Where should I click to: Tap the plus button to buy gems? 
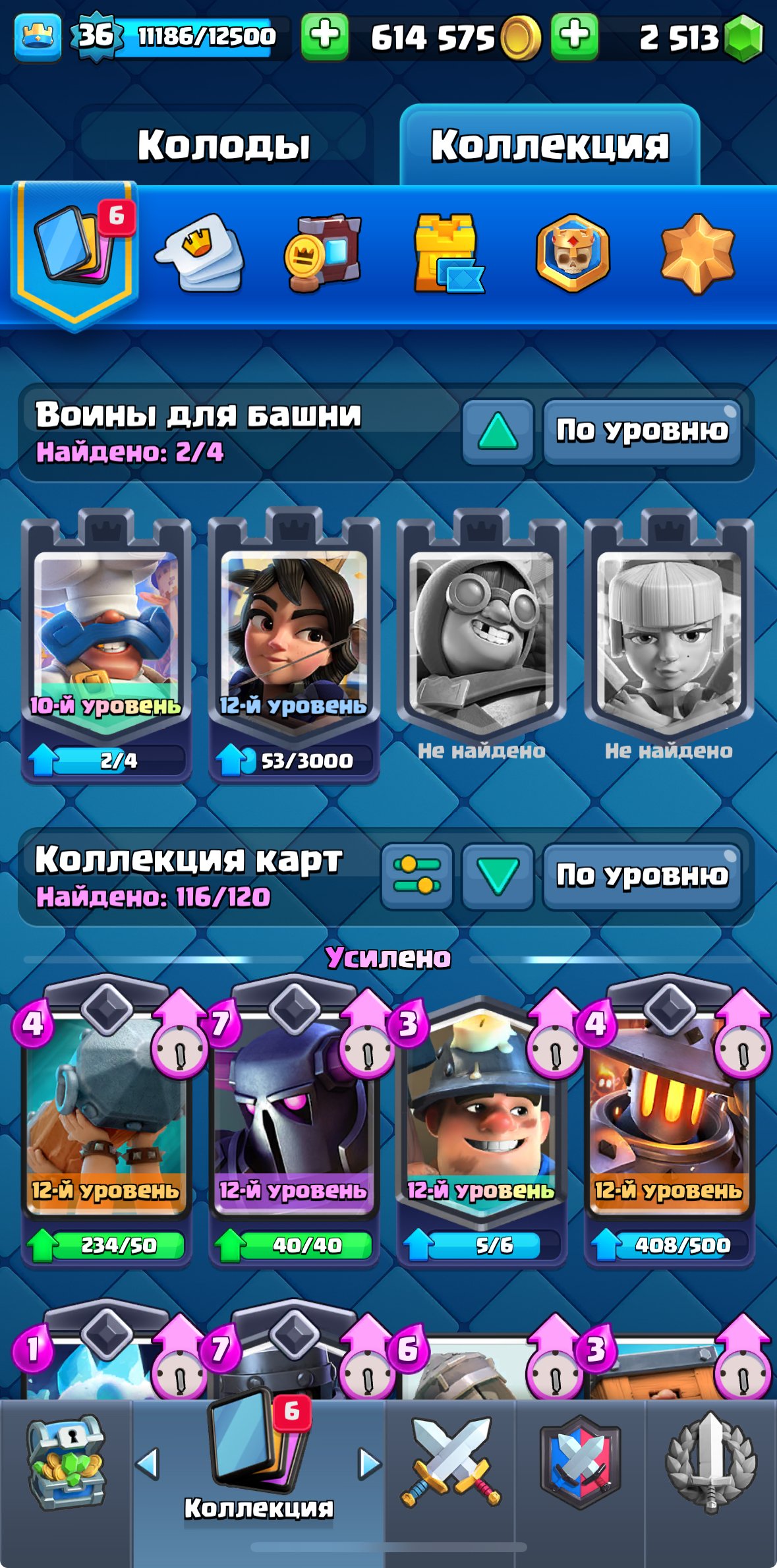[575, 37]
